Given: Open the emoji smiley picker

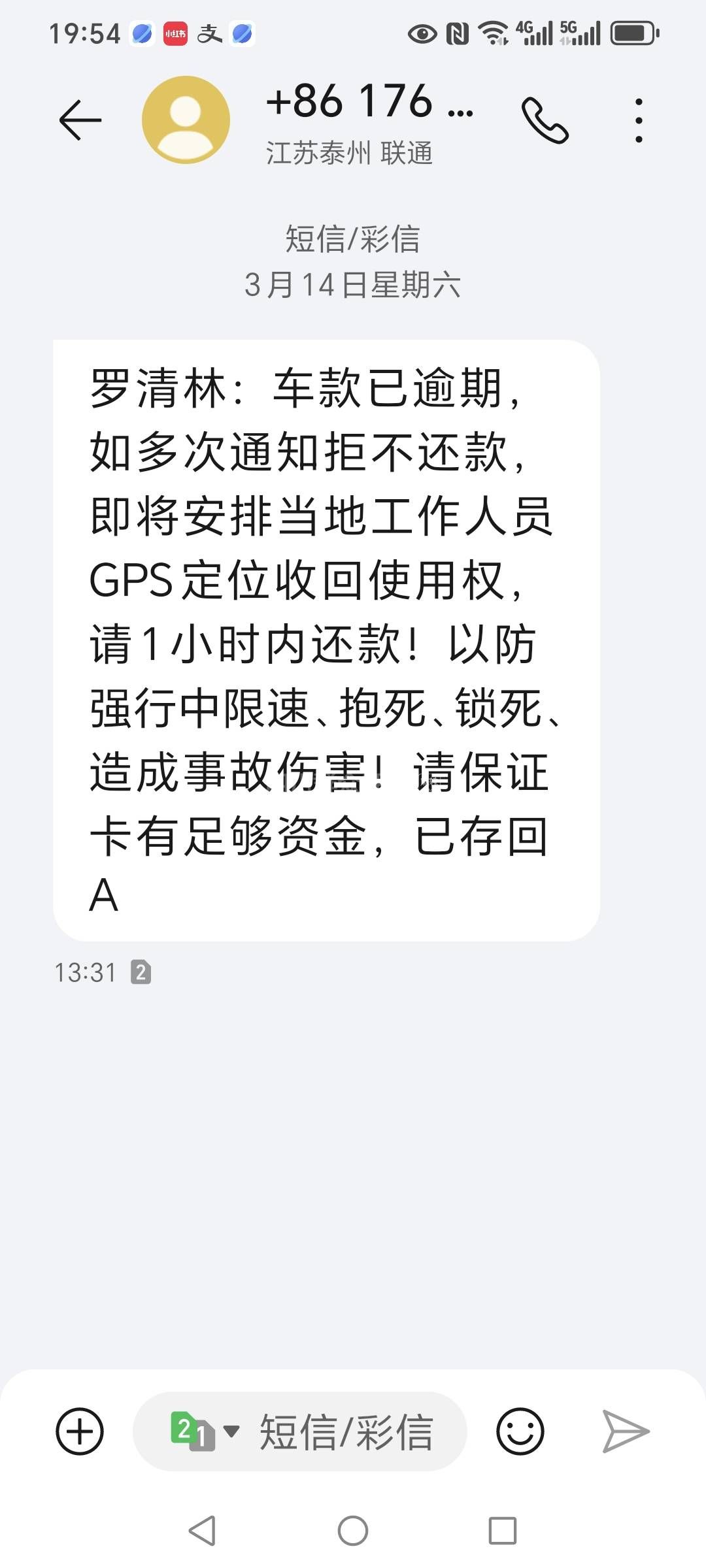Looking at the screenshot, I should click(520, 1431).
